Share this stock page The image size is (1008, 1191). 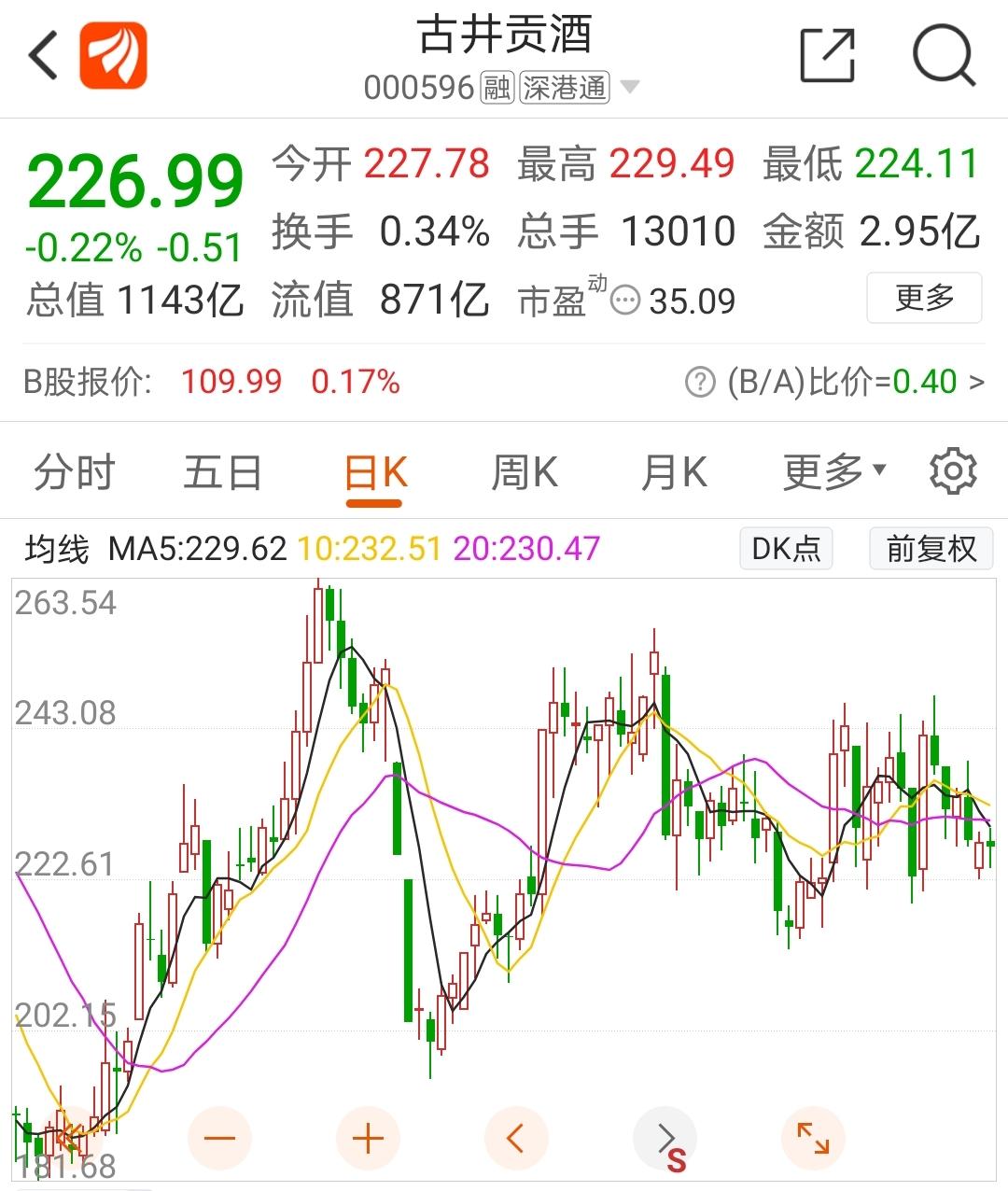click(828, 56)
